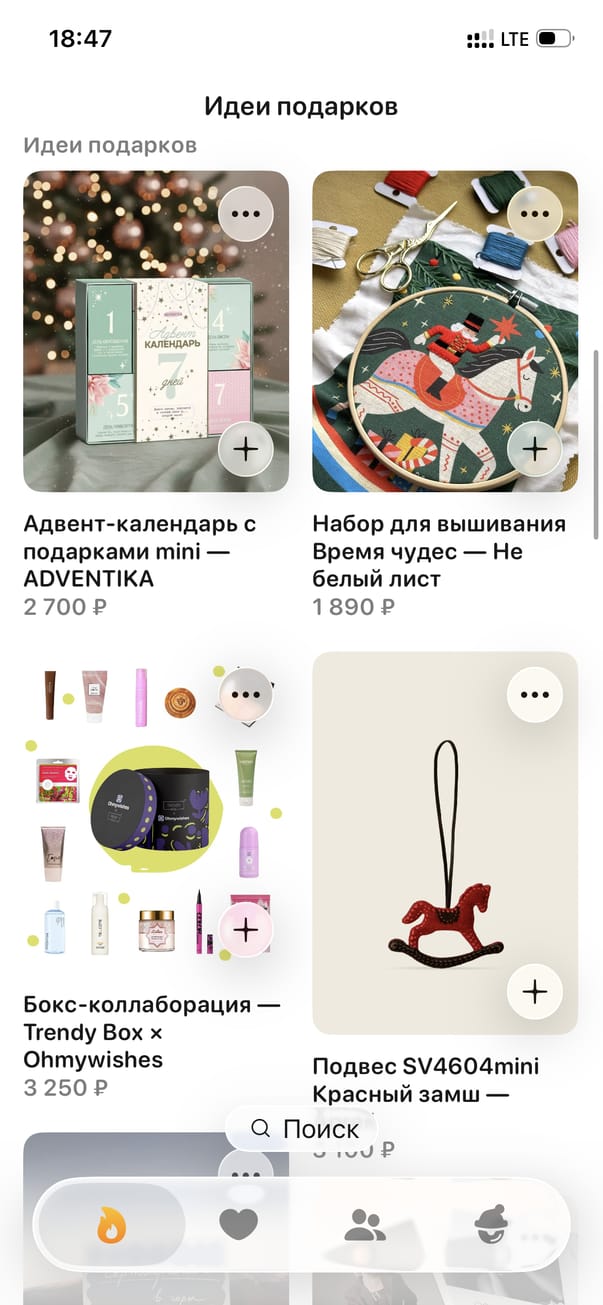The height and width of the screenshot is (1305, 603).
Task: Tap the Поиск search button
Action: 305,1129
